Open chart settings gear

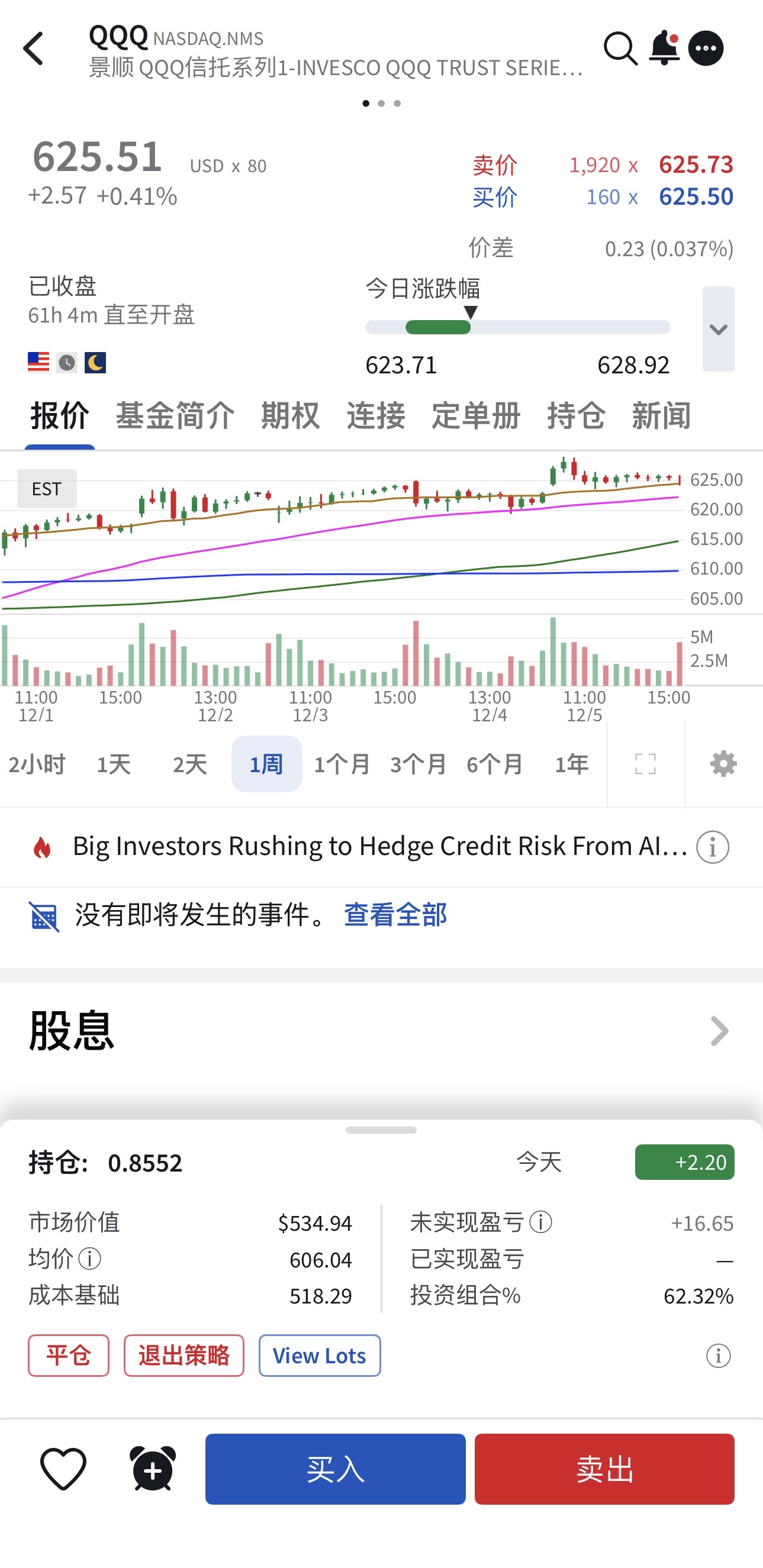(x=723, y=764)
